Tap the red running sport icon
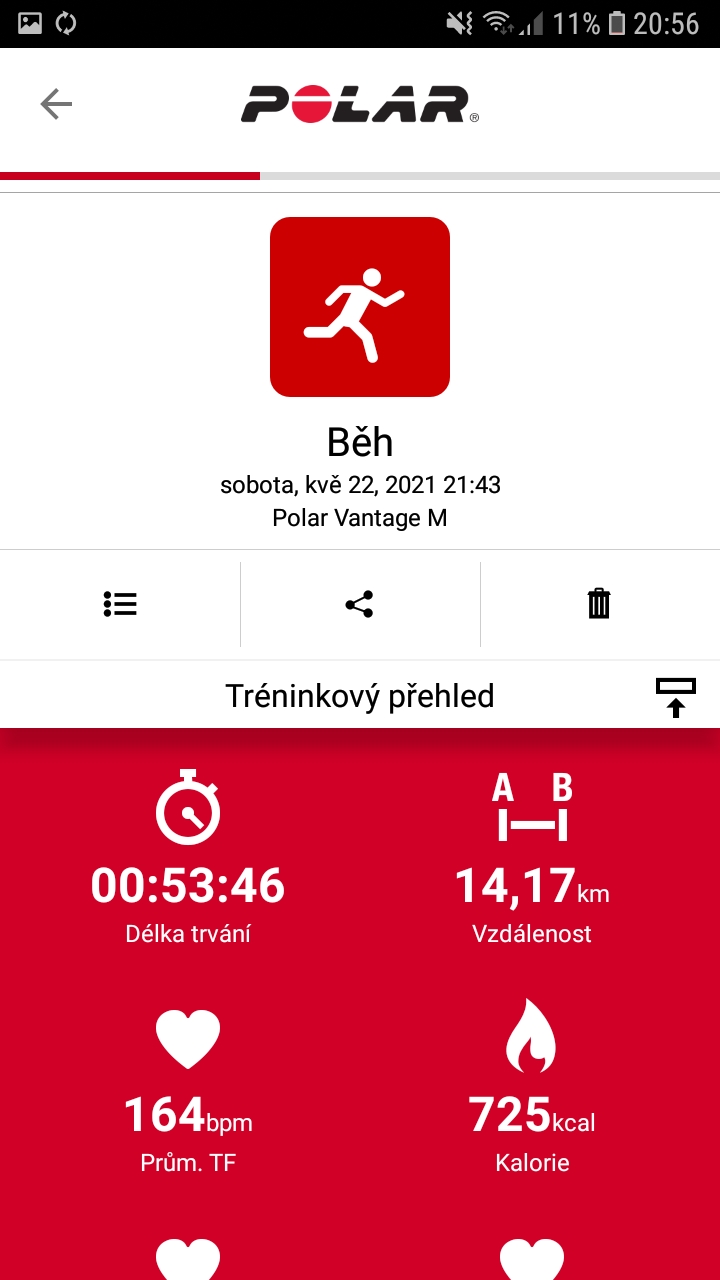The width and height of the screenshot is (720, 1280). coord(360,307)
